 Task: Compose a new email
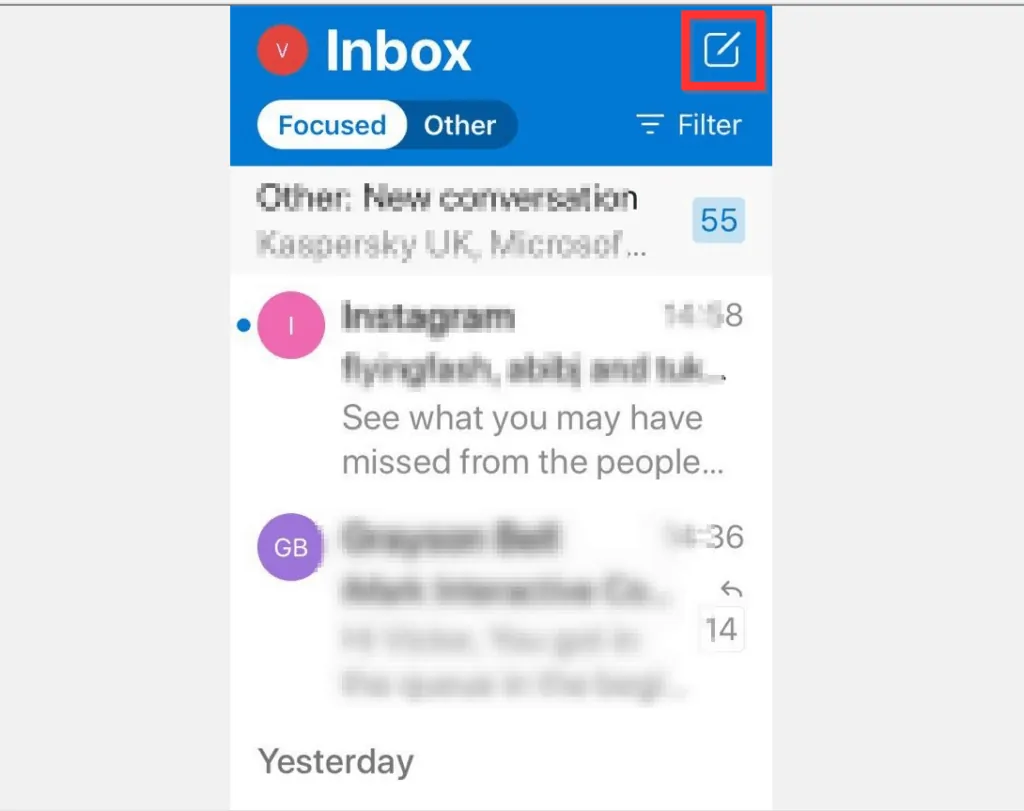(x=722, y=49)
